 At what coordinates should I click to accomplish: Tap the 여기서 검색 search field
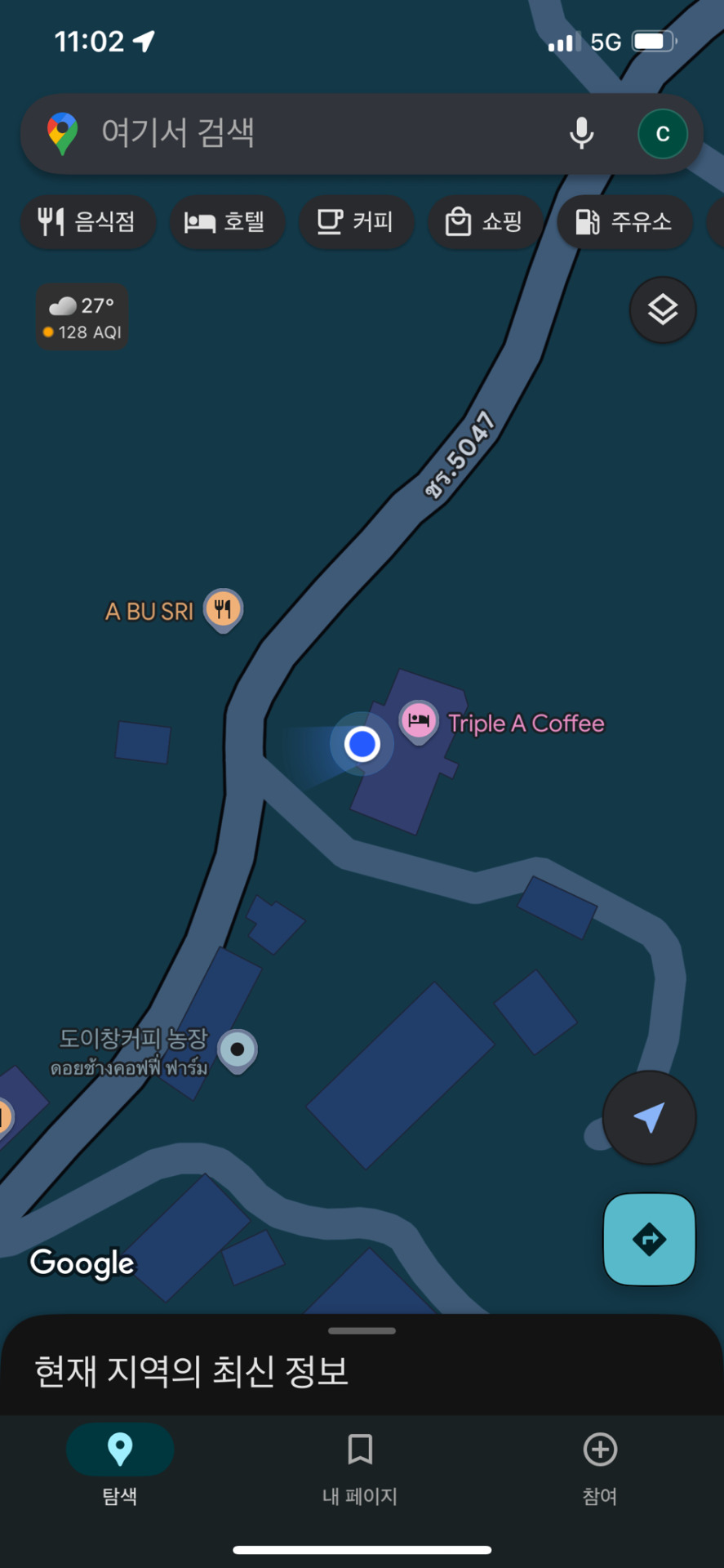coord(310,133)
